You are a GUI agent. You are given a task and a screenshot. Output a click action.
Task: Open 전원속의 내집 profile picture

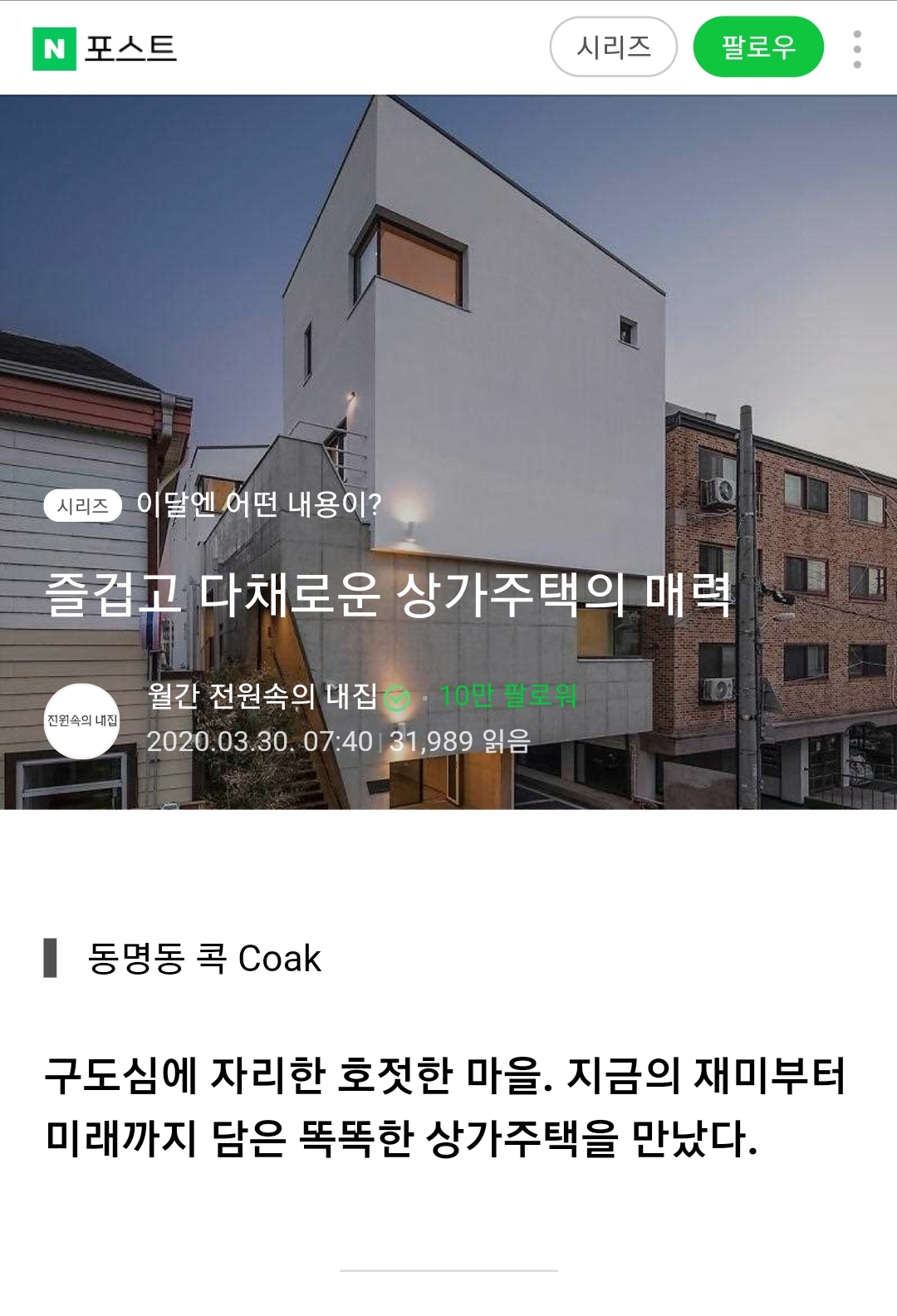(x=81, y=720)
